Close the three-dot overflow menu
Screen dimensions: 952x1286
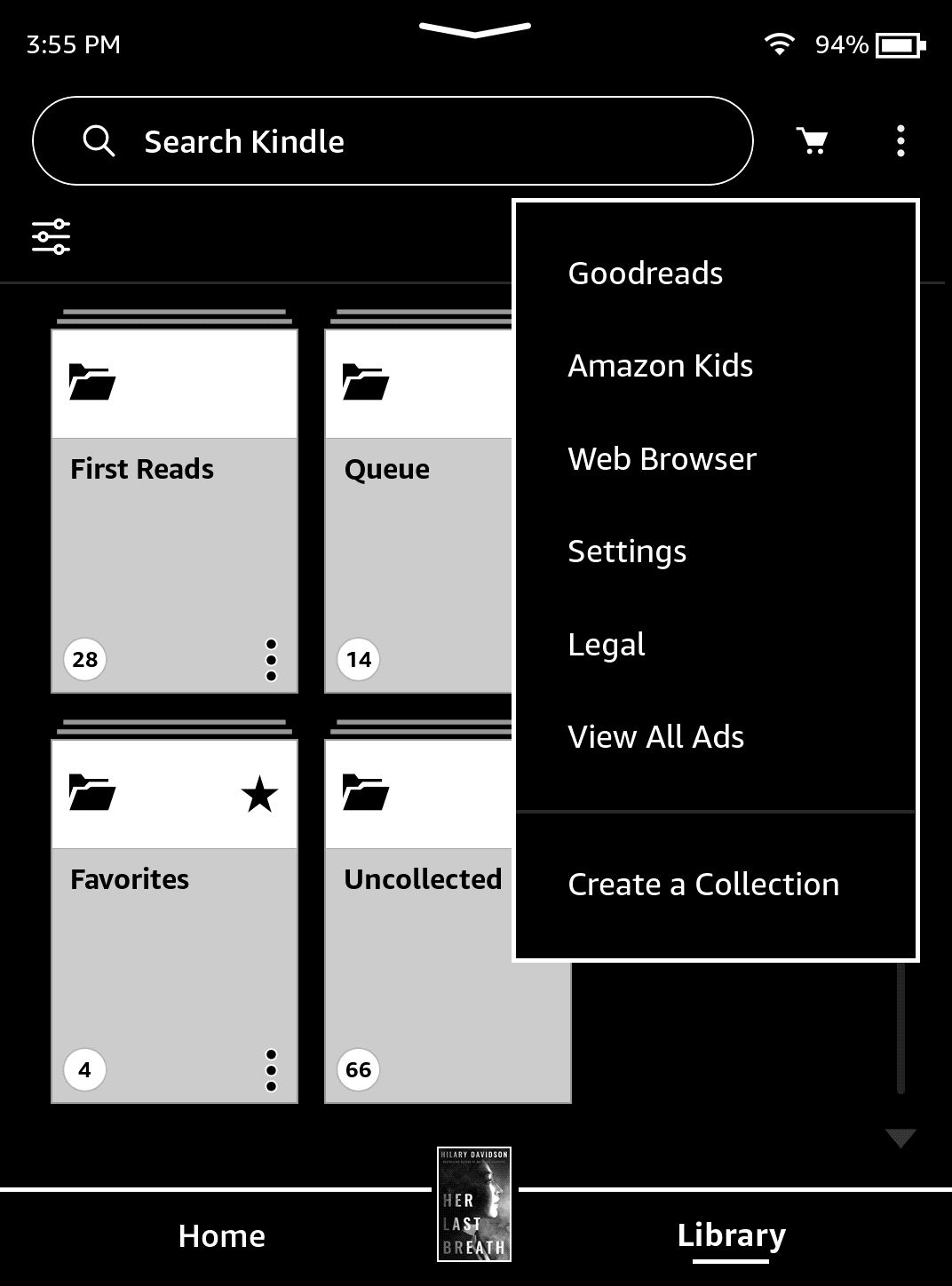point(900,141)
